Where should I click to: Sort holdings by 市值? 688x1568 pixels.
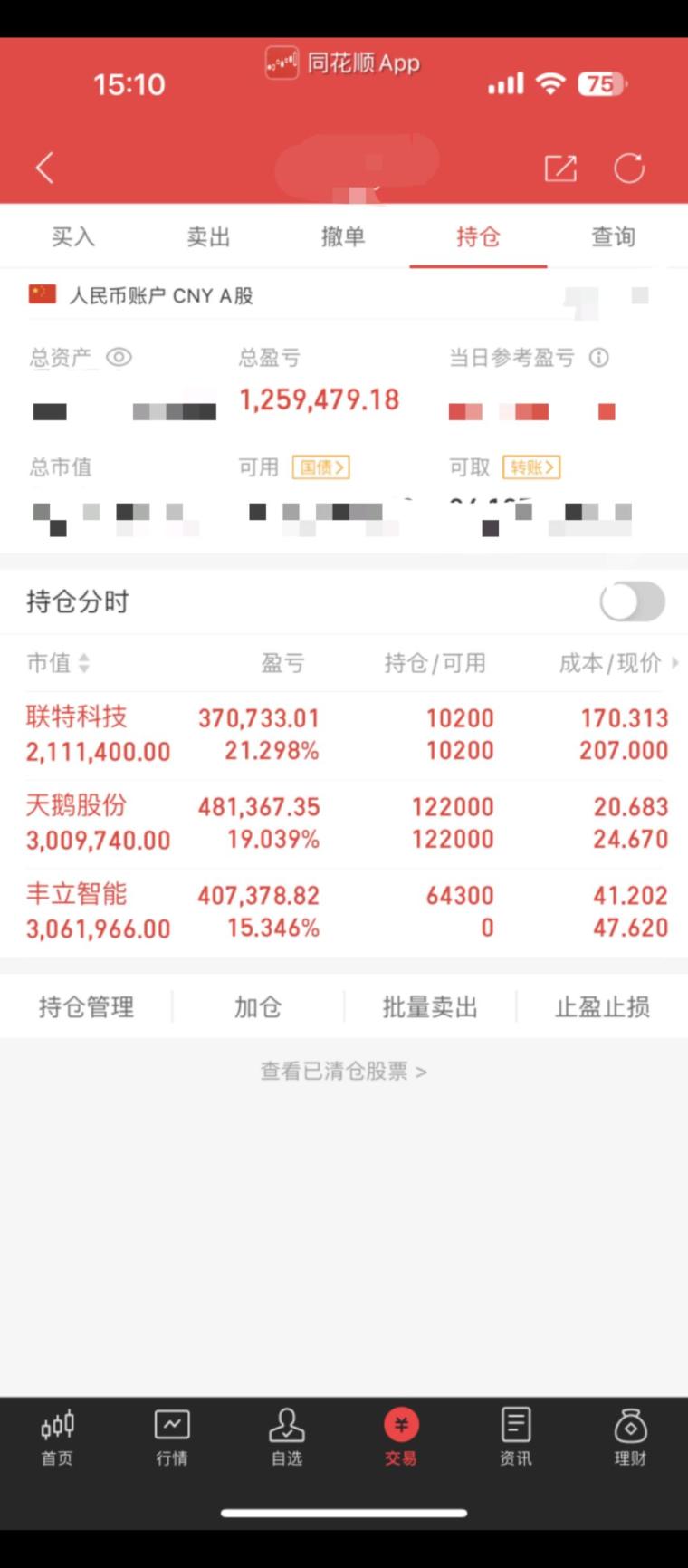click(58, 663)
